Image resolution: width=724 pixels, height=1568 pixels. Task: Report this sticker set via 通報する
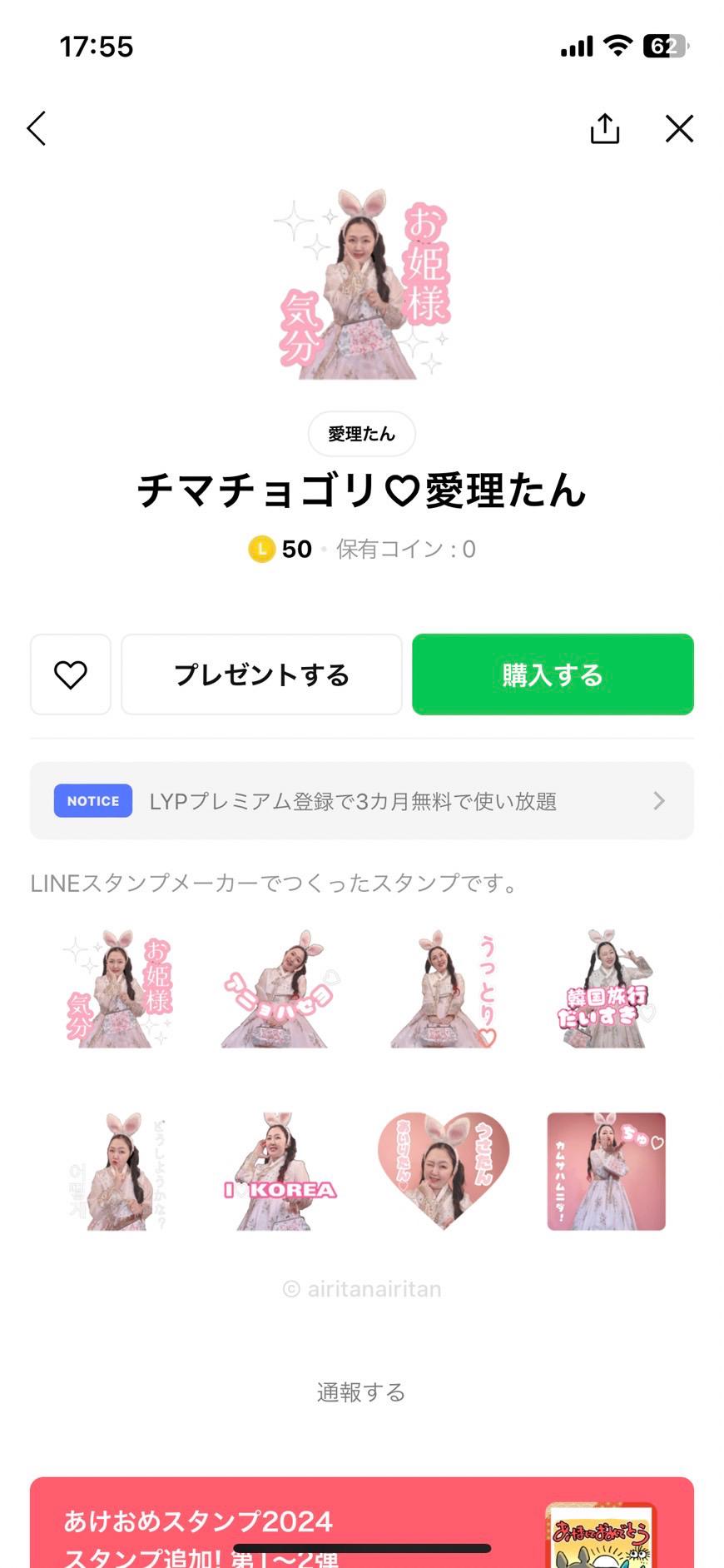click(x=361, y=1392)
